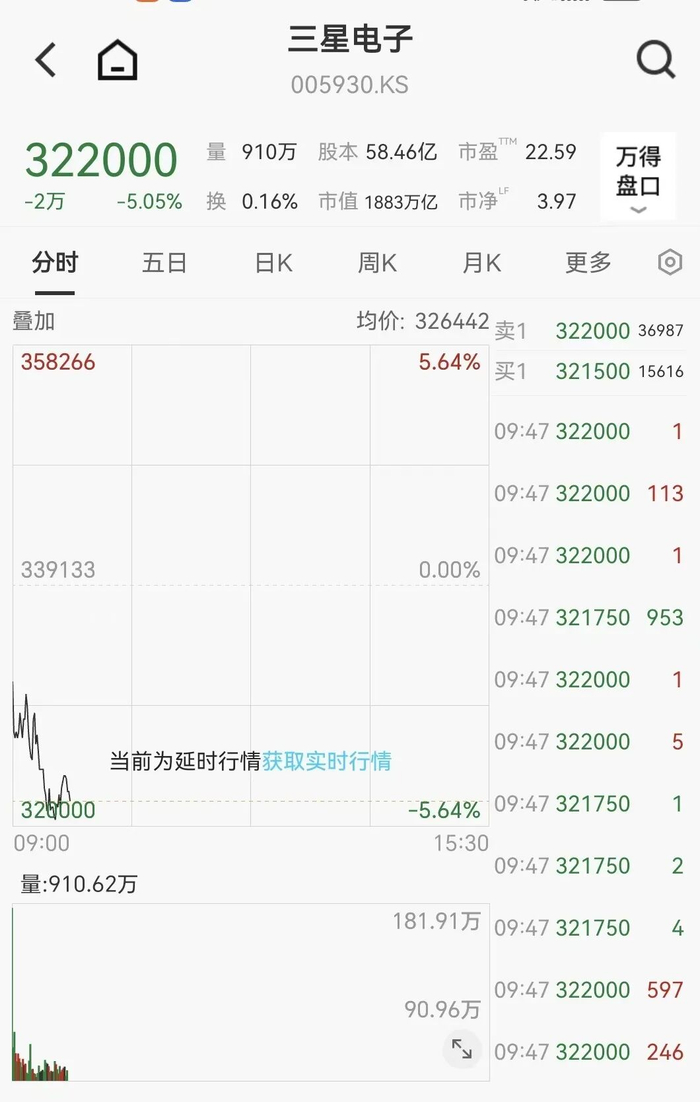Select the 分时 chart tab

pyautogui.click(x=55, y=263)
